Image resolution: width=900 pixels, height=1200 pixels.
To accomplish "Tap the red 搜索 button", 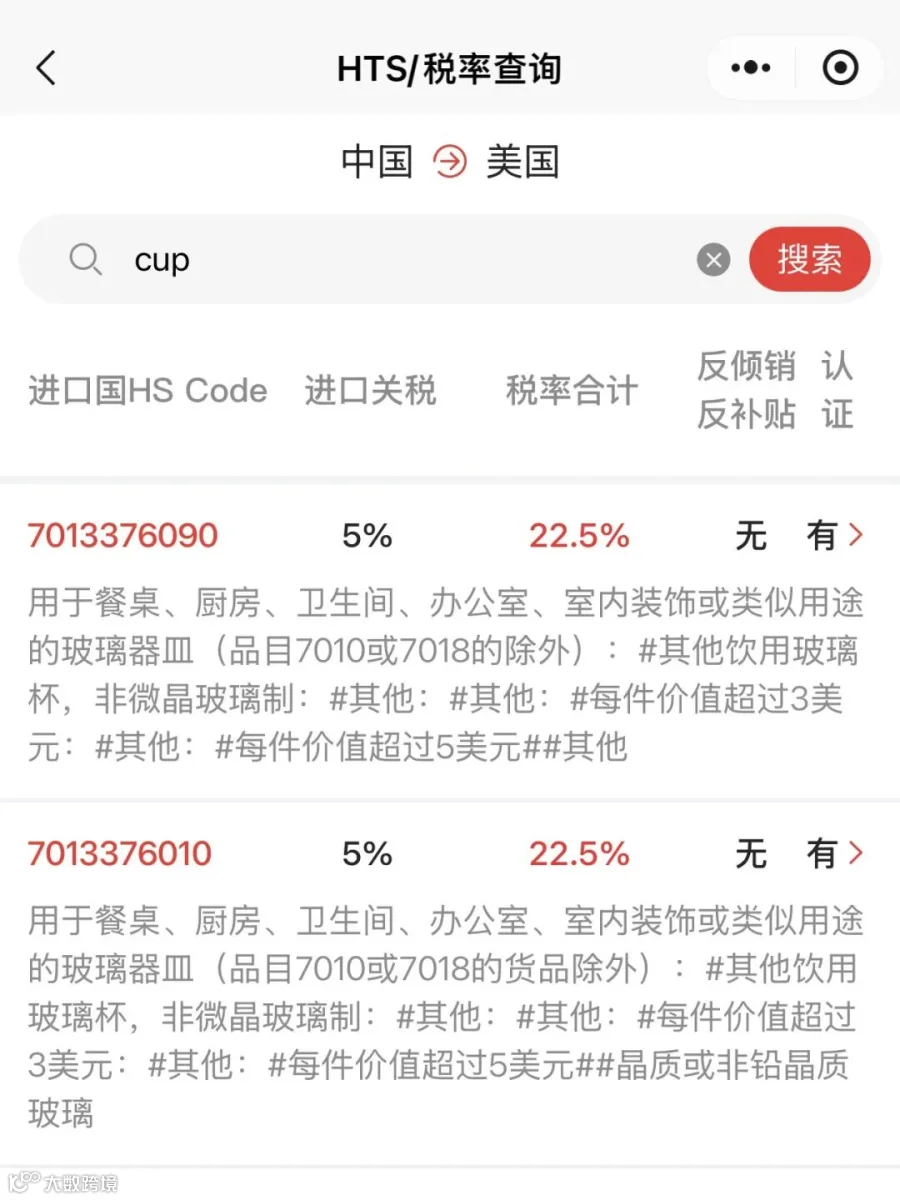I will tap(809, 260).
